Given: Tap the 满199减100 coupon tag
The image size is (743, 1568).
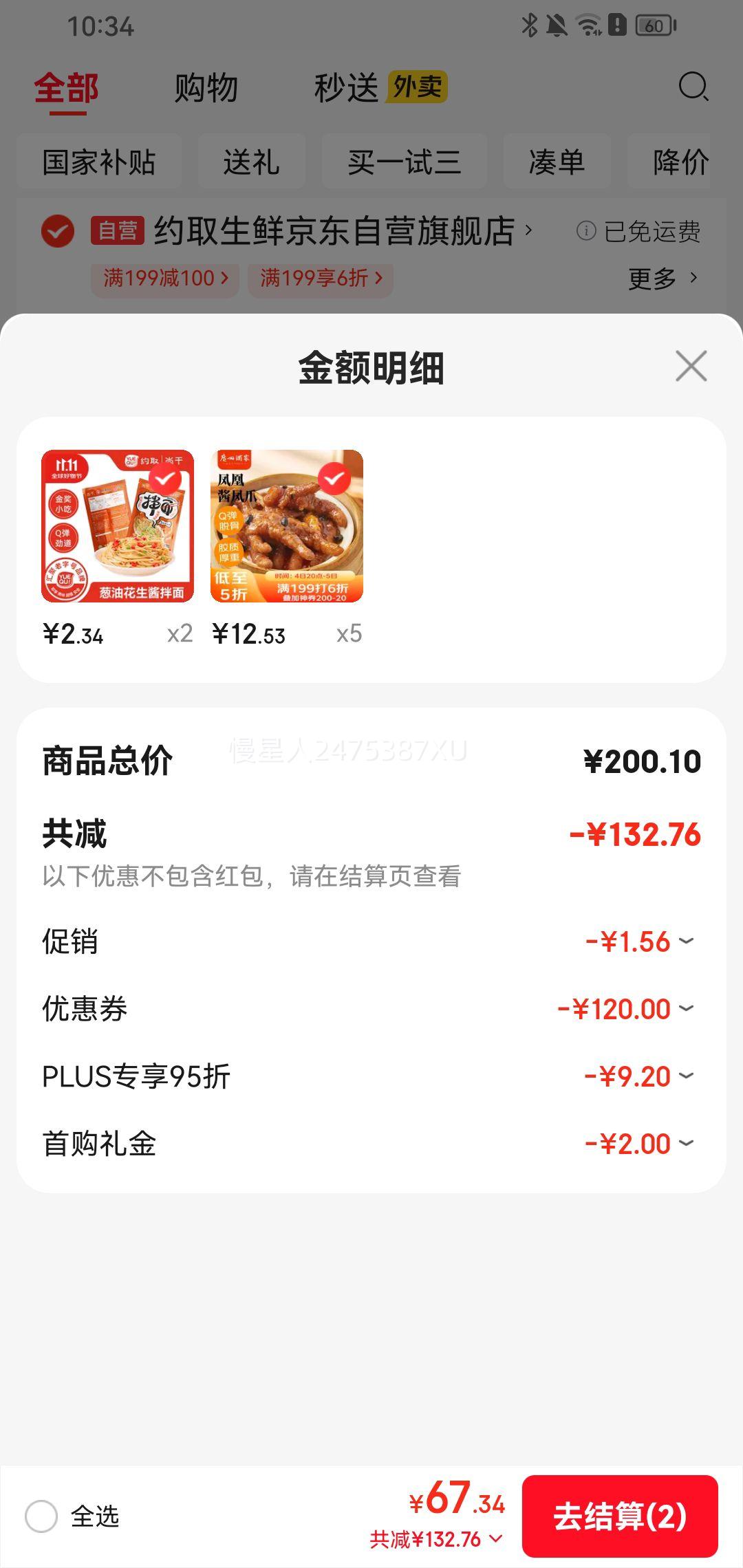Looking at the screenshot, I should pos(163,278).
